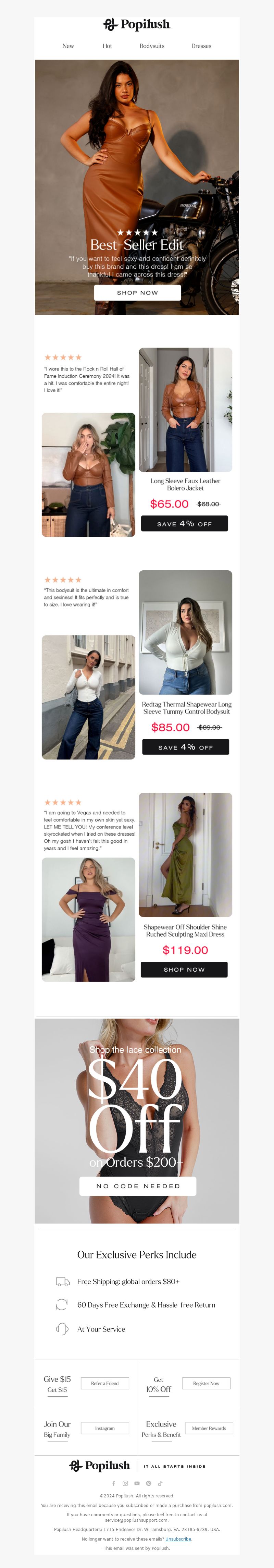
Task: View Member Rewards perks
Action: pyautogui.click(x=209, y=1428)
